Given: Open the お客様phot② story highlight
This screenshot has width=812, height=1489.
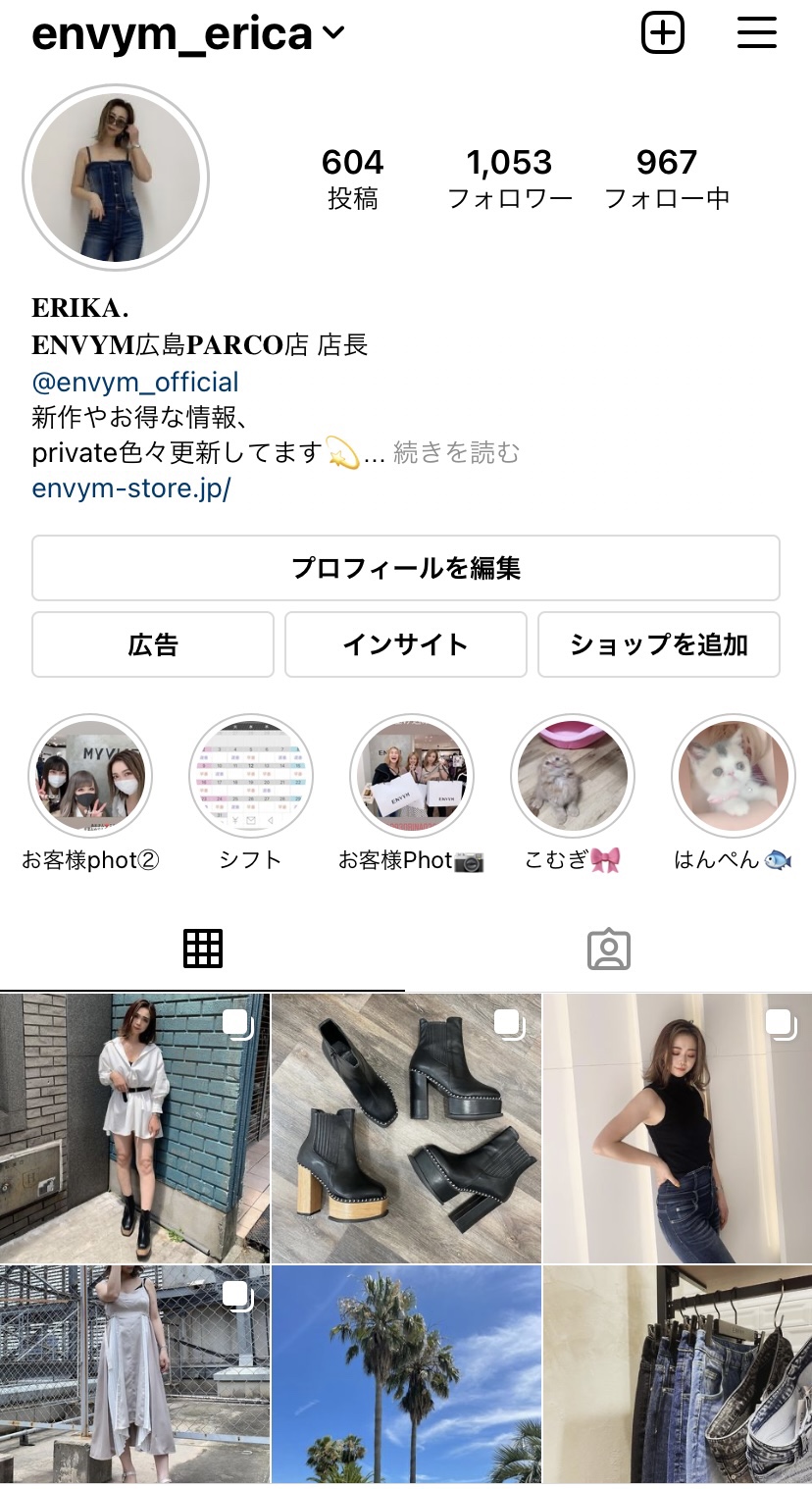Looking at the screenshot, I should (90, 776).
